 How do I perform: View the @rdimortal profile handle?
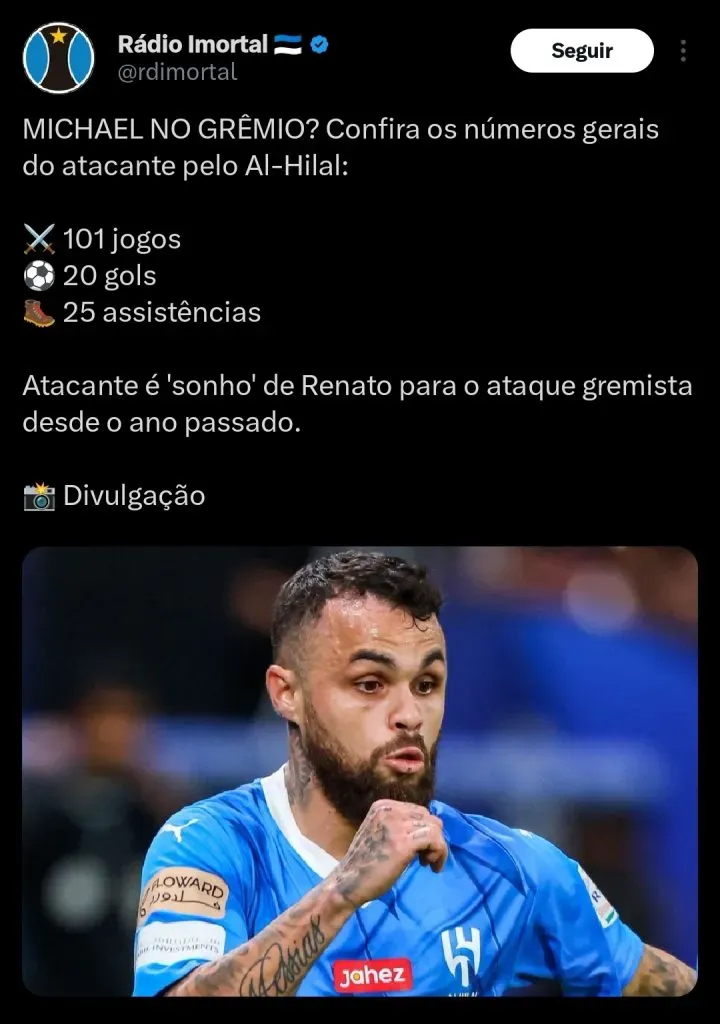point(178,72)
